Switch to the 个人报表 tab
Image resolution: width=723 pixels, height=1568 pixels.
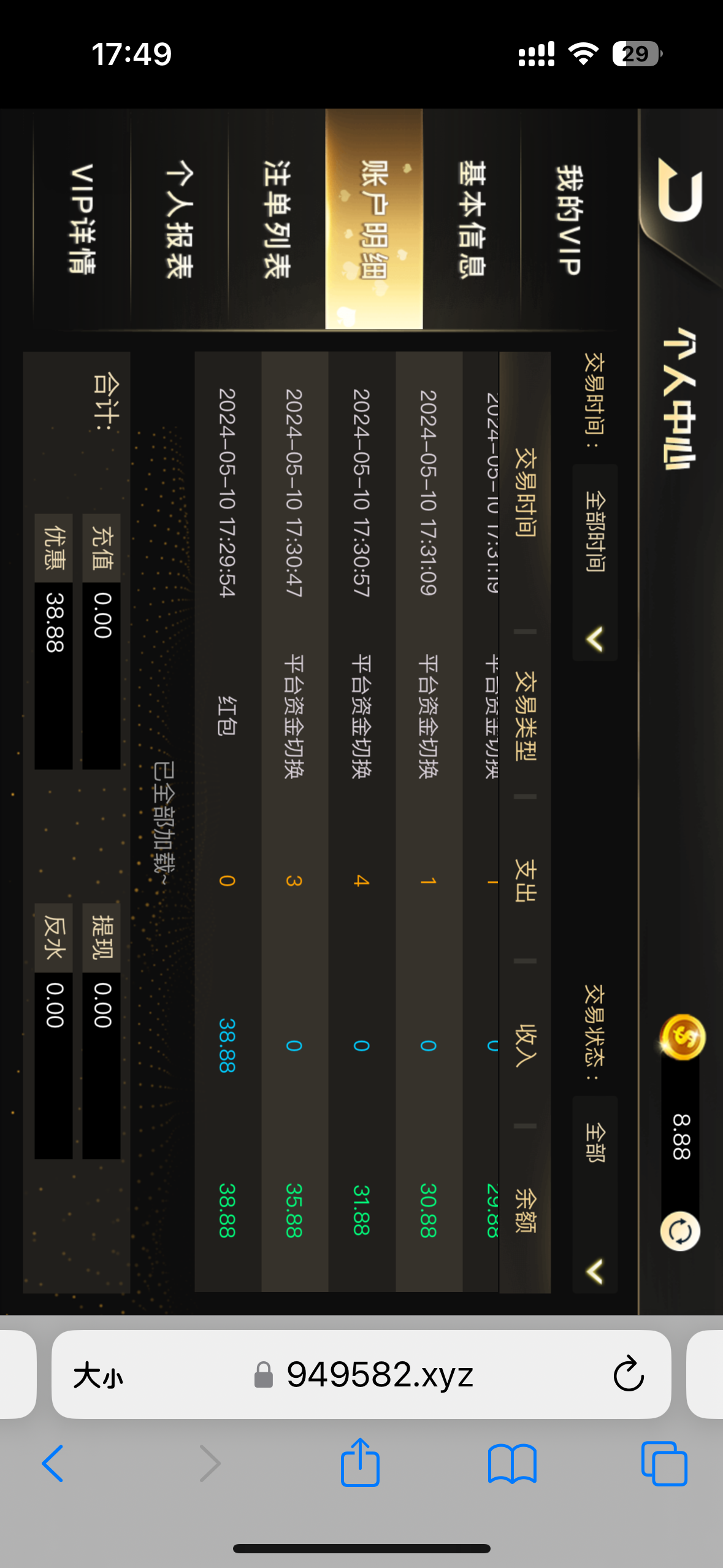coord(179,220)
